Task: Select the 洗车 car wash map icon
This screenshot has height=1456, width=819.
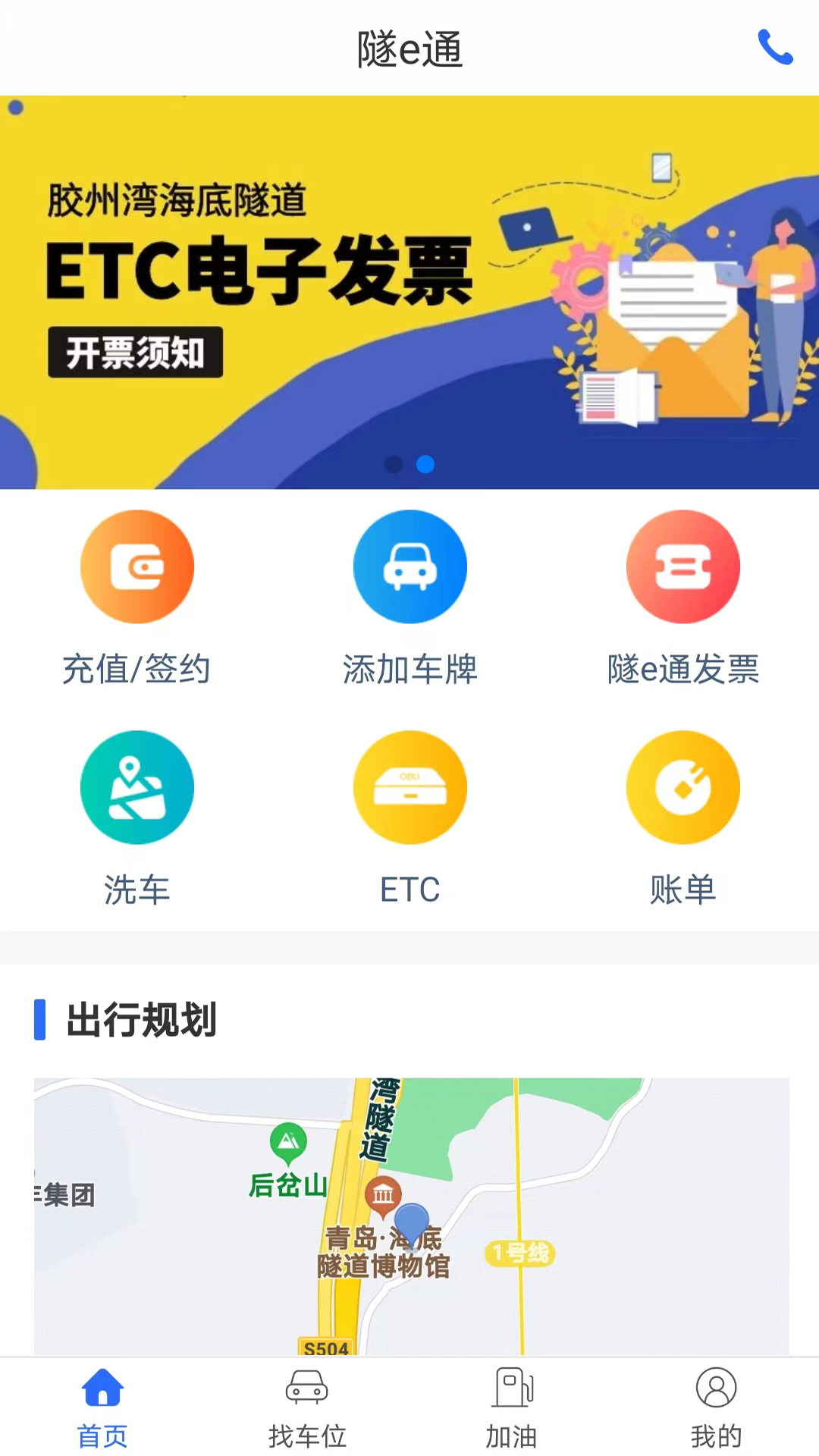Action: 136,788
